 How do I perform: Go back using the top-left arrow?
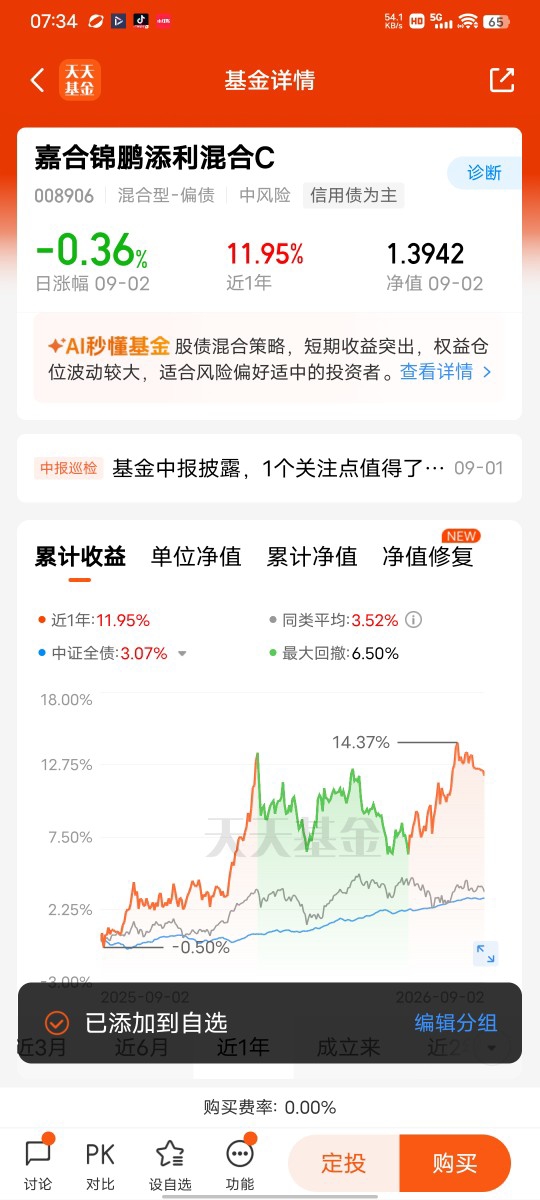click(38, 81)
